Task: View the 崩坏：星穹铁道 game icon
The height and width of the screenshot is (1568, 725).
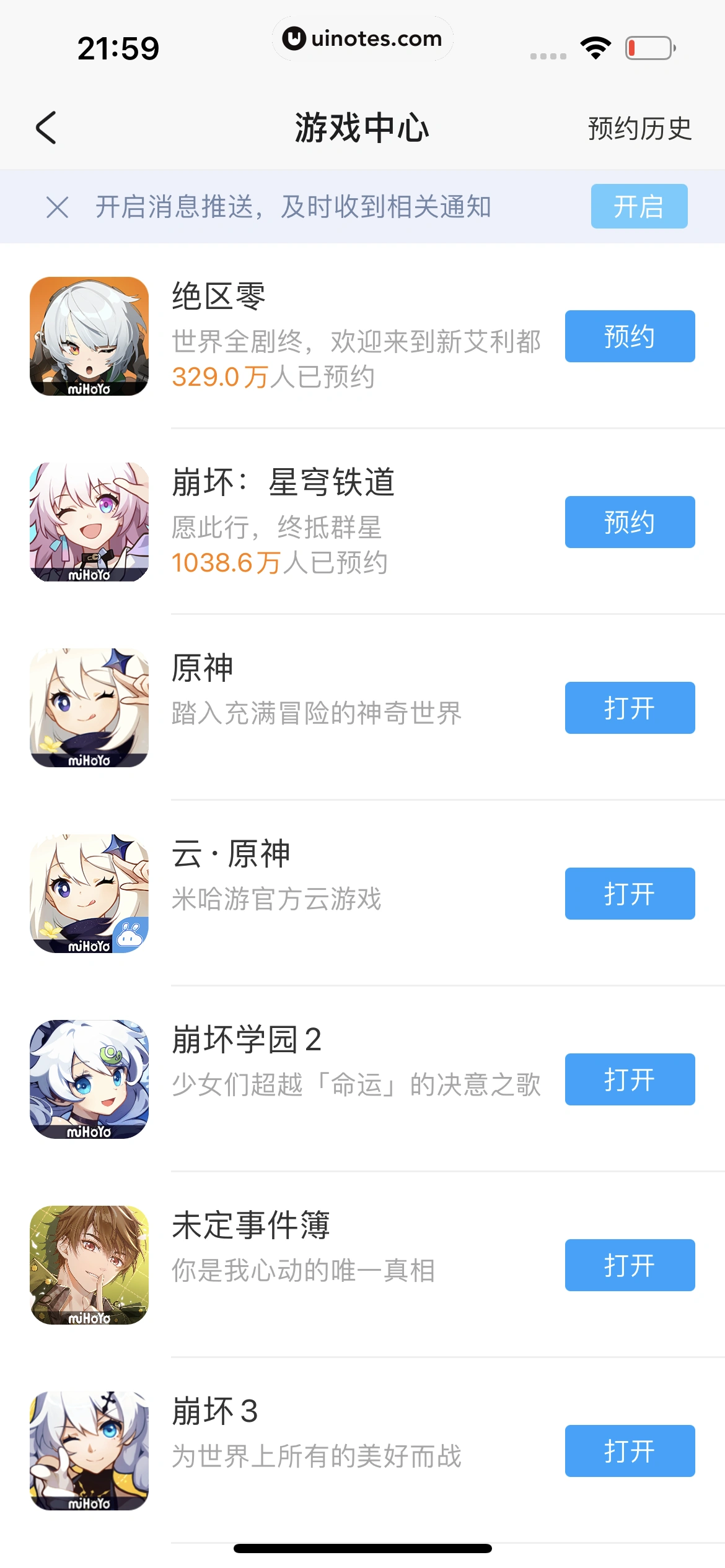Action: (89, 522)
